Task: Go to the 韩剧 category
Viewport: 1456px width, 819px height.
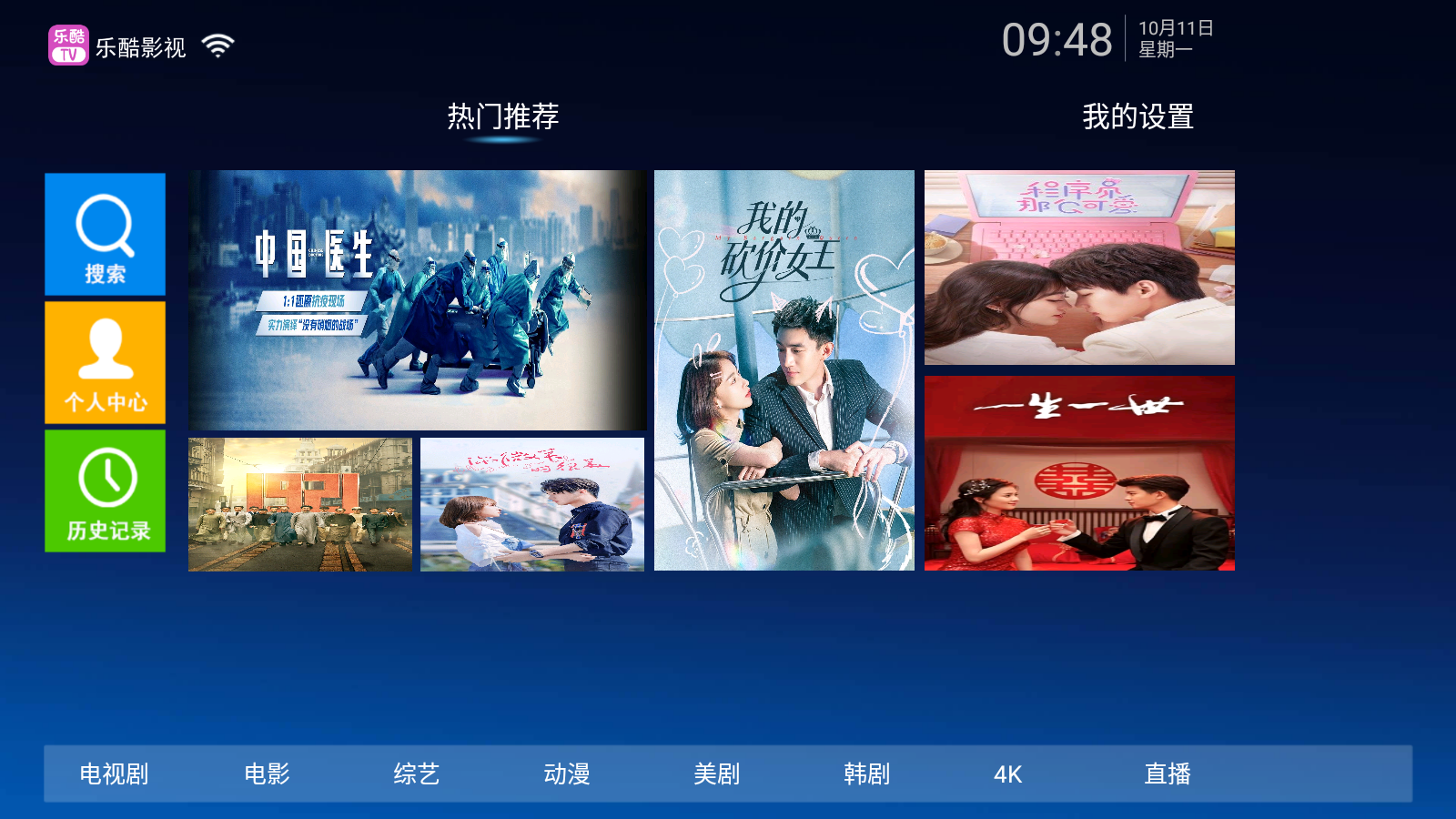Action: pos(866,774)
